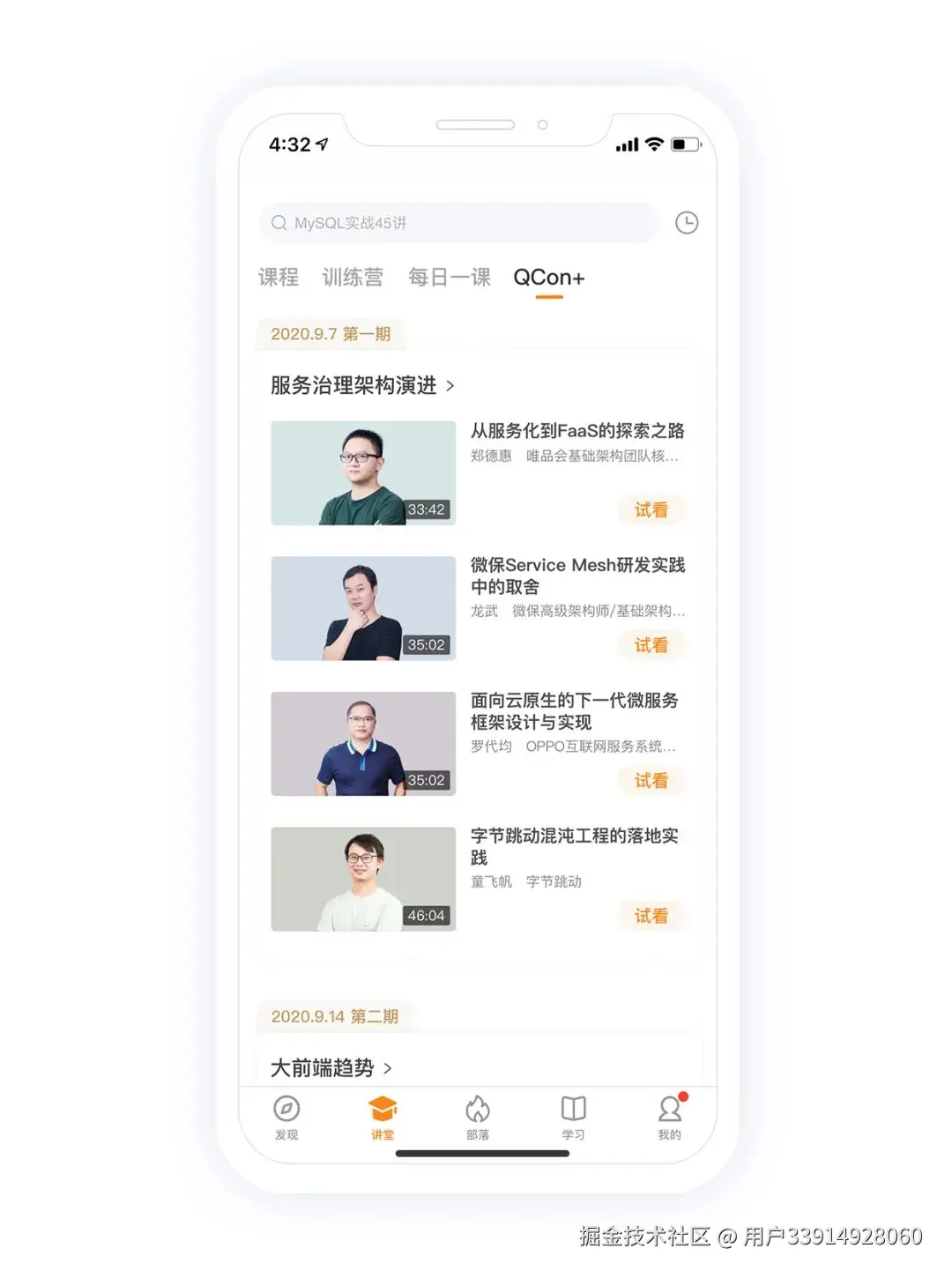Go to the 发现 tab
The image size is (952, 1278).
286,1117
